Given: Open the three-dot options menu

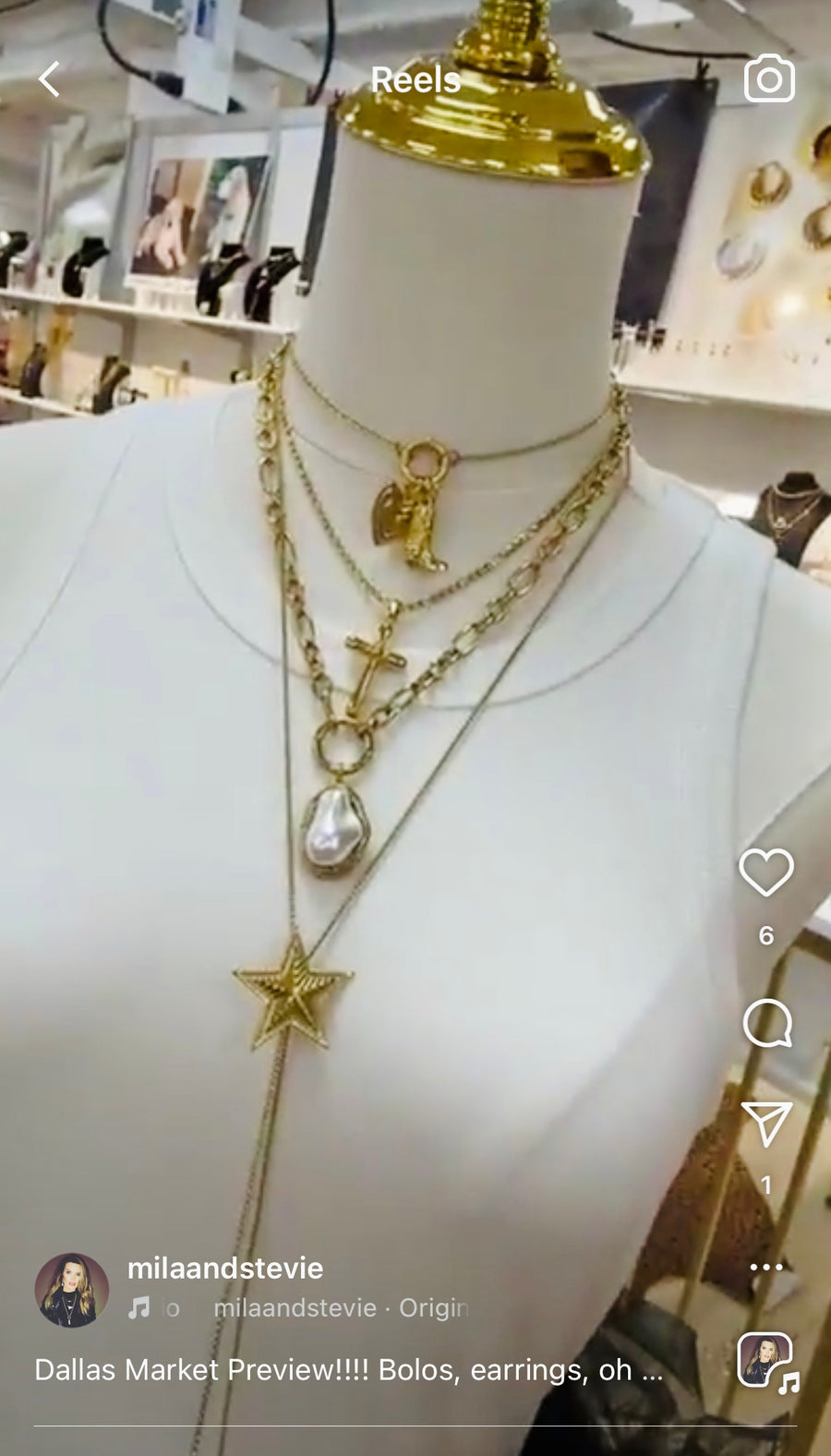Looking at the screenshot, I should pyautogui.click(x=766, y=1268).
